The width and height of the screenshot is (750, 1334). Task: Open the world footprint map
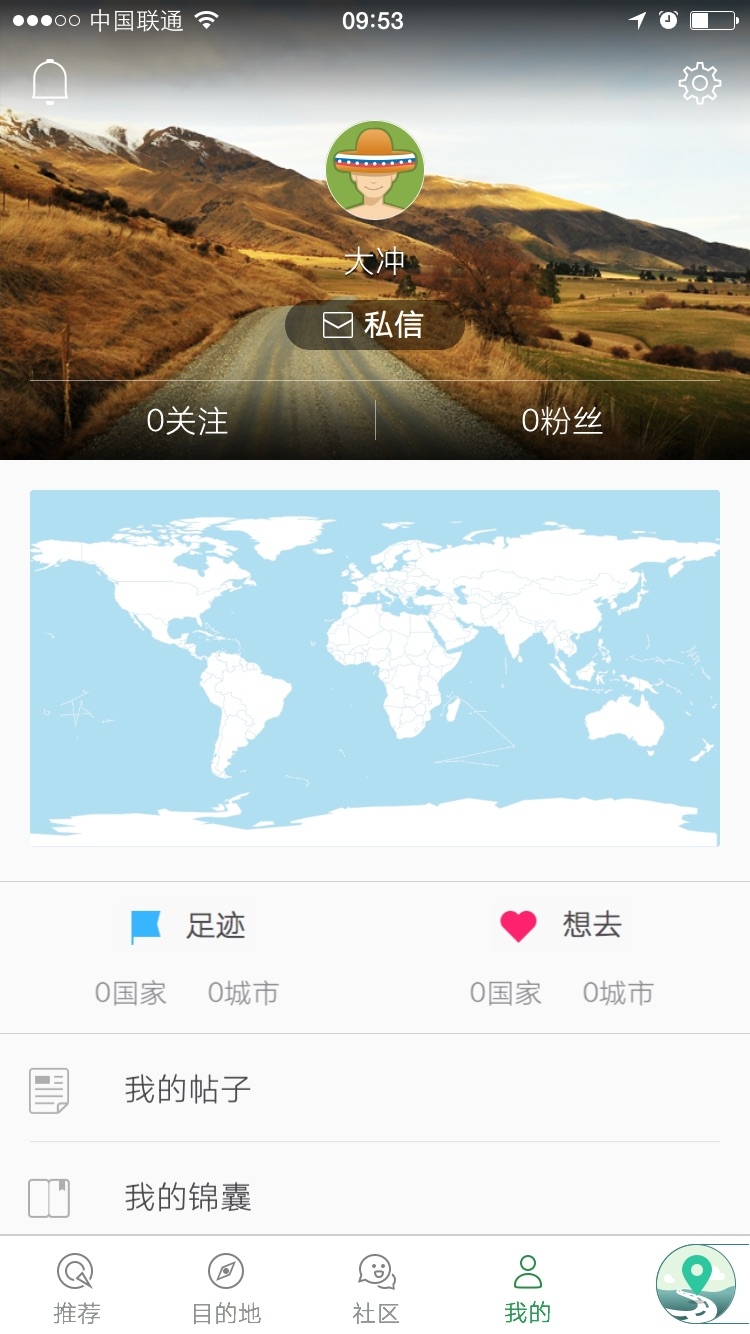(375, 668)
